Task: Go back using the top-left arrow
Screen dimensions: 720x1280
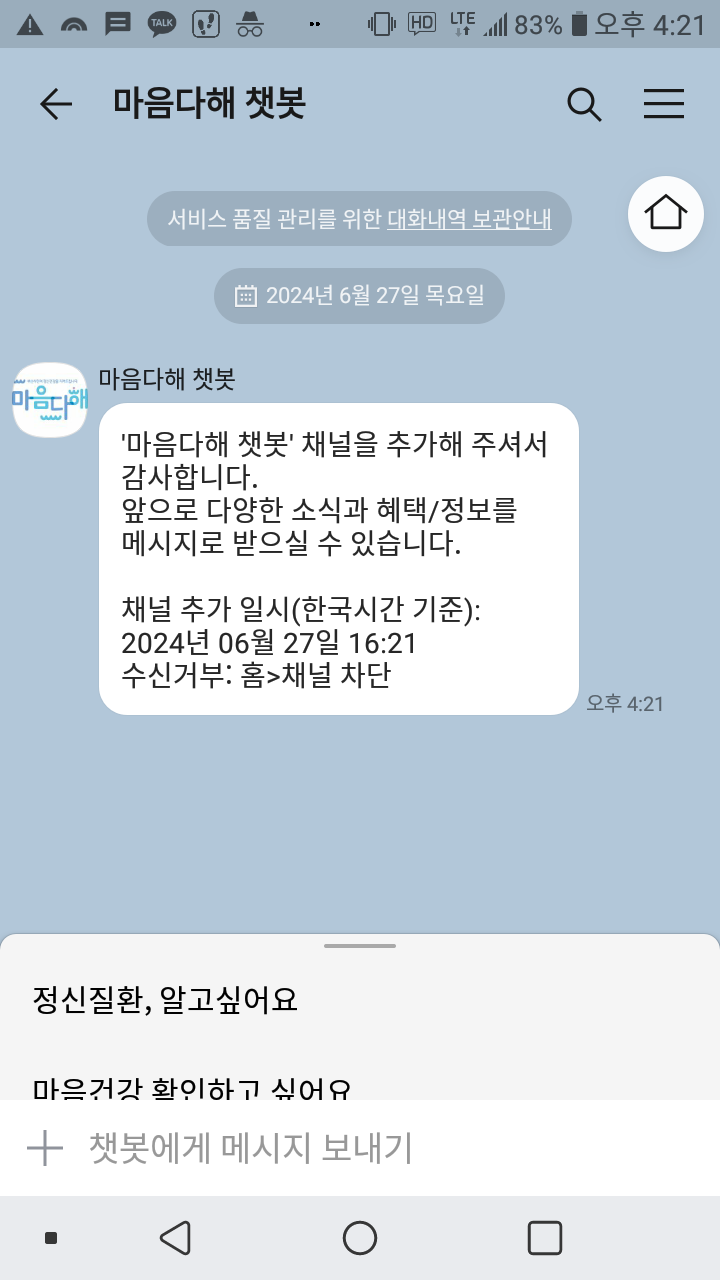Action: pos(56,104)
